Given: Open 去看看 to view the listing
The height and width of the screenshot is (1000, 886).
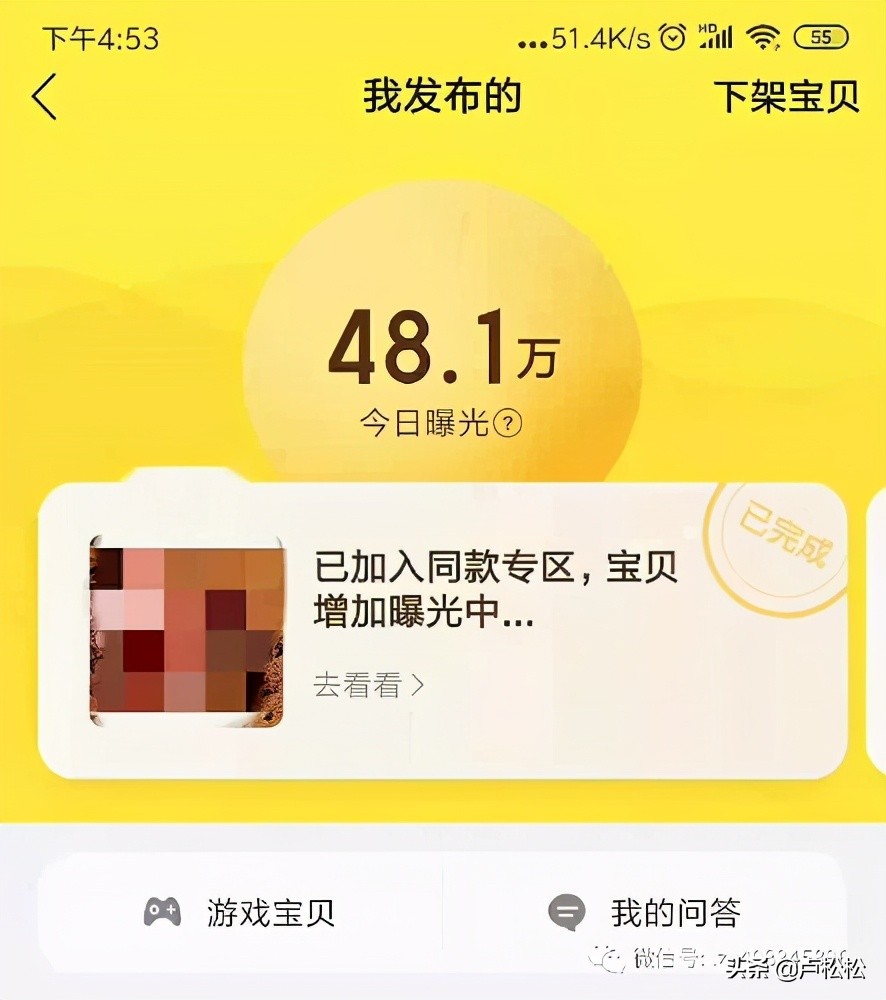Looking at the screenshot, I should 355,685.
